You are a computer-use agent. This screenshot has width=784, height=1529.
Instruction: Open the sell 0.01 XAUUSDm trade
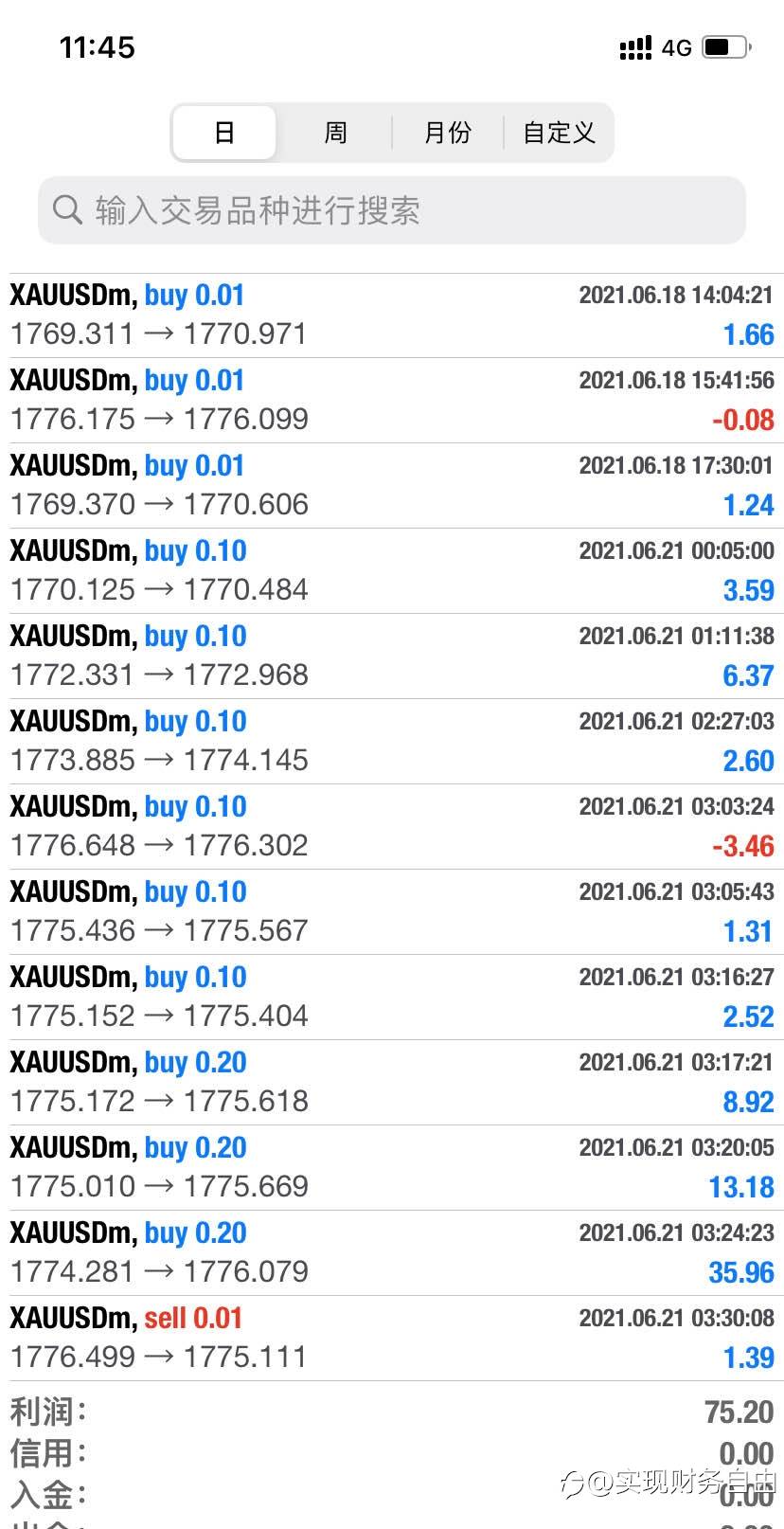(x=392, y=1339)
